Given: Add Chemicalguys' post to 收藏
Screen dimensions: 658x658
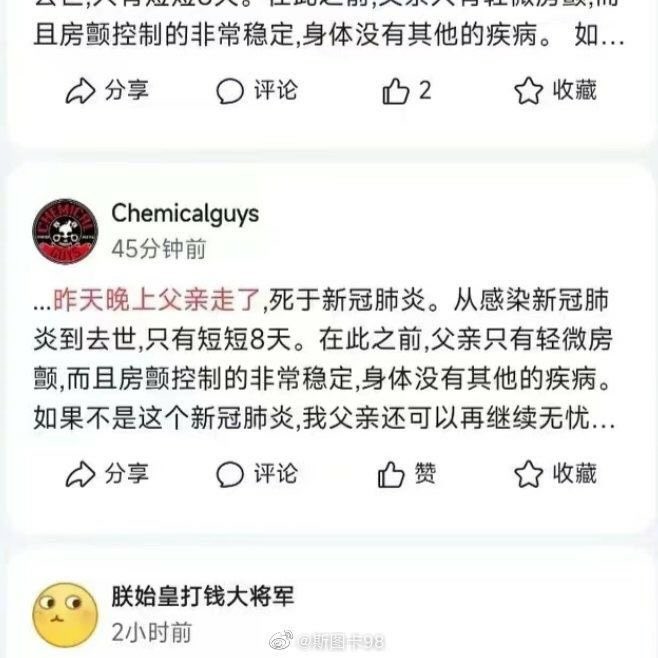Looking at the screenshot, I should [x=555, y=473].
